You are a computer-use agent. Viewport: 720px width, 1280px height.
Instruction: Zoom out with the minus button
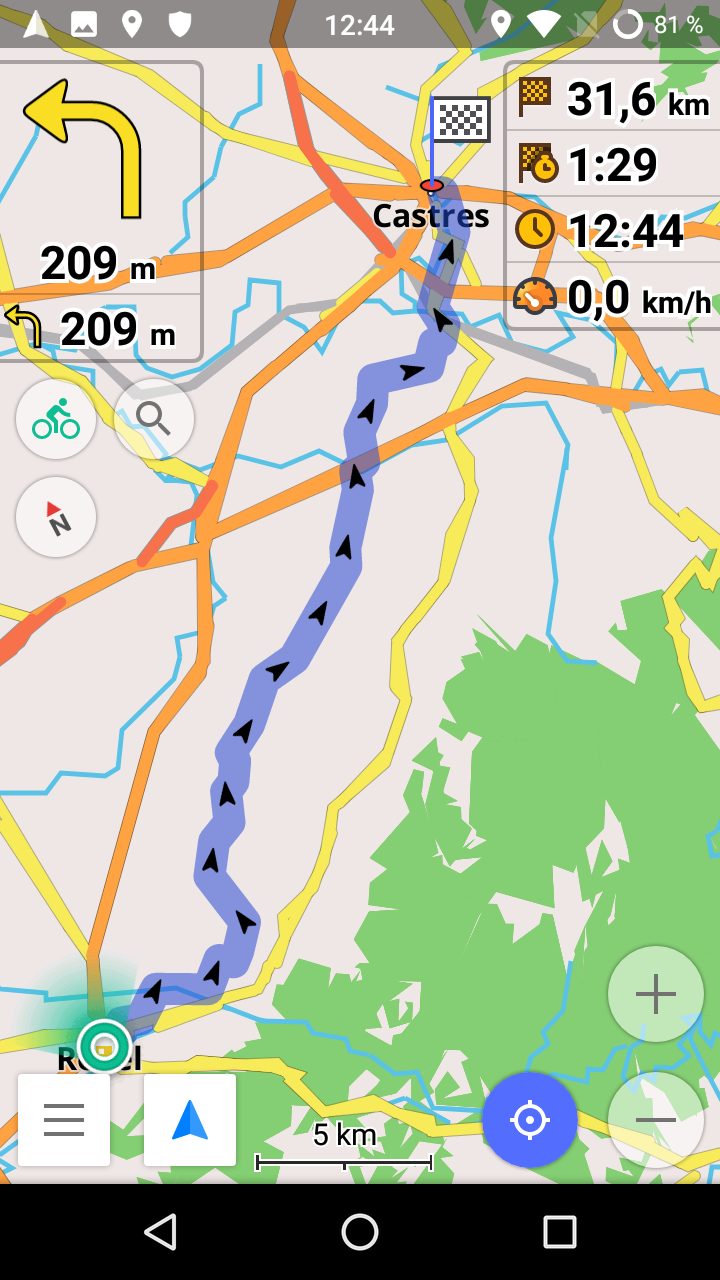click(x=656, y=1120)
